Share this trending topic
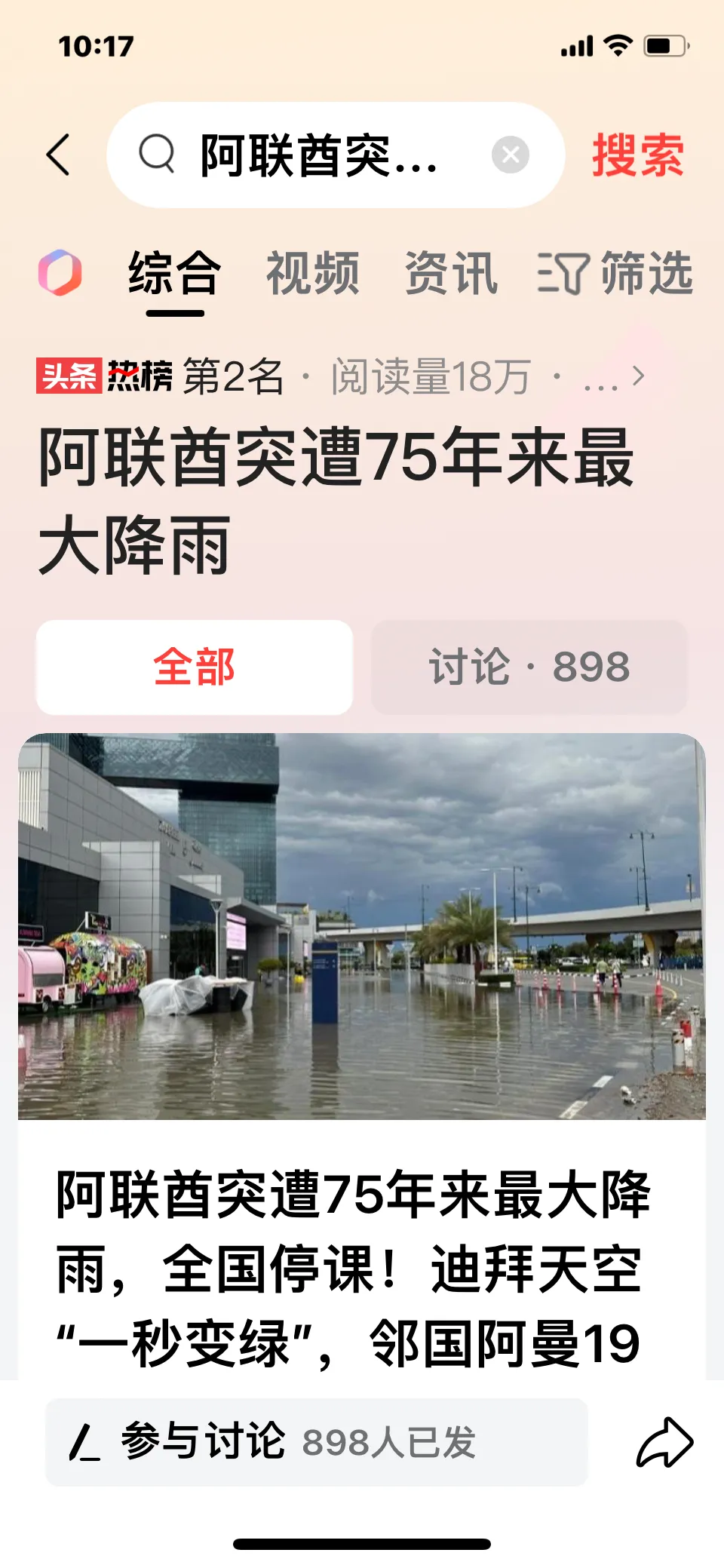This screenshot has height=1568, width=724. click(664, 1442)
